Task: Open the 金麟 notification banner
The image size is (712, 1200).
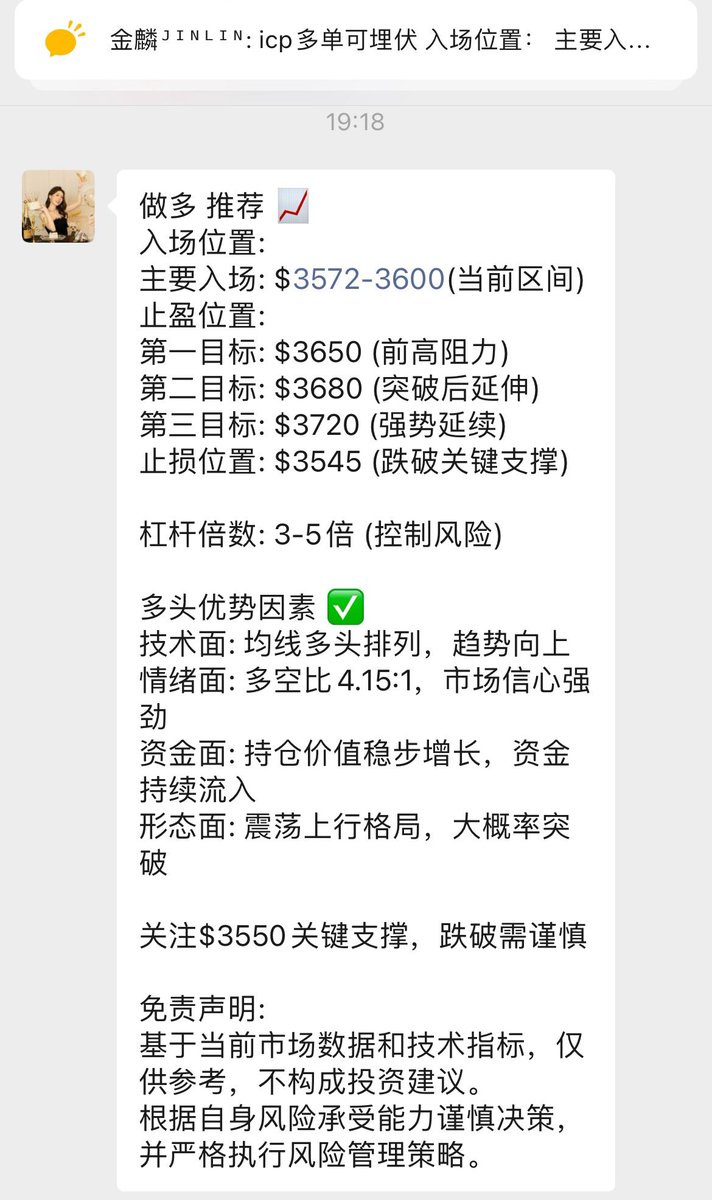Action: tap(356, 40)
